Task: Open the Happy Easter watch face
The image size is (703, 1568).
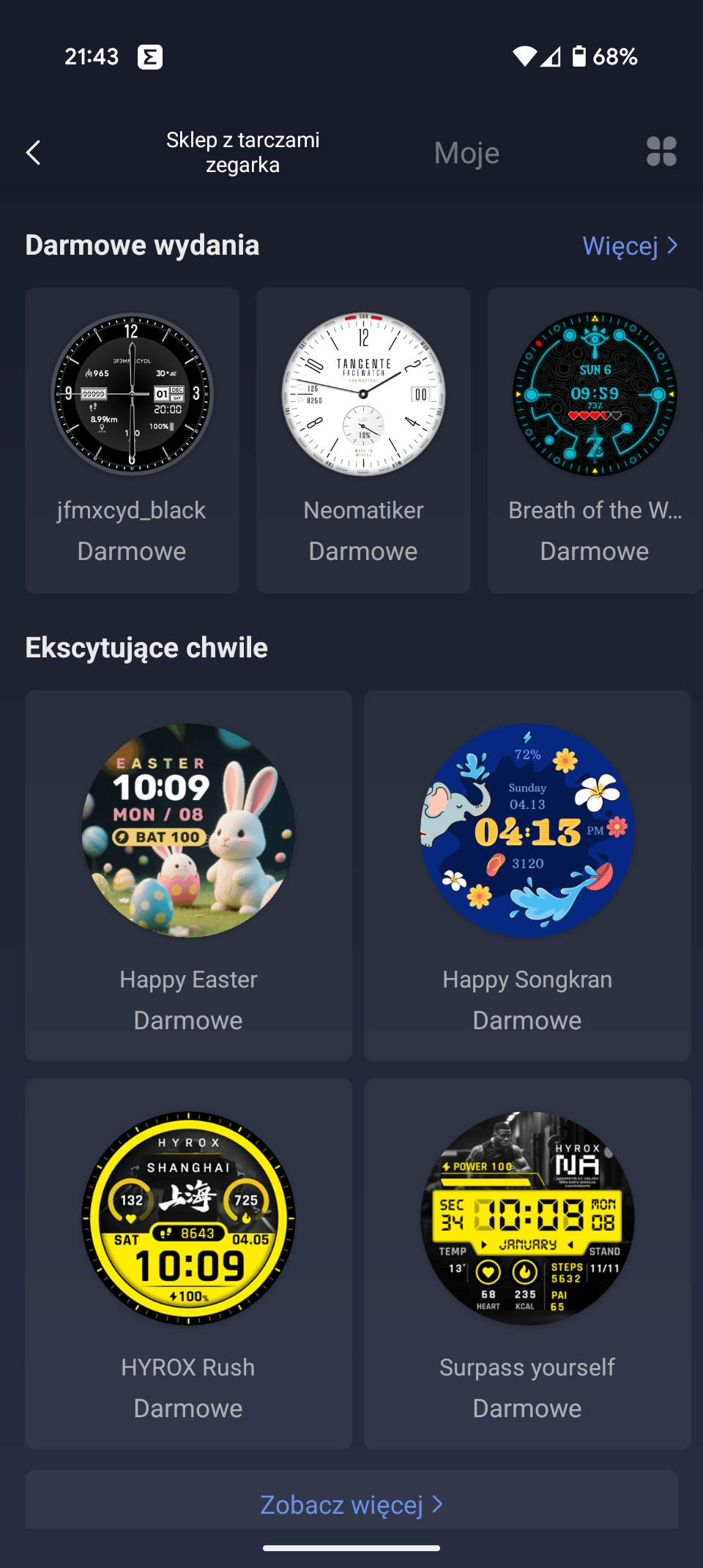Action: [188, 876]
